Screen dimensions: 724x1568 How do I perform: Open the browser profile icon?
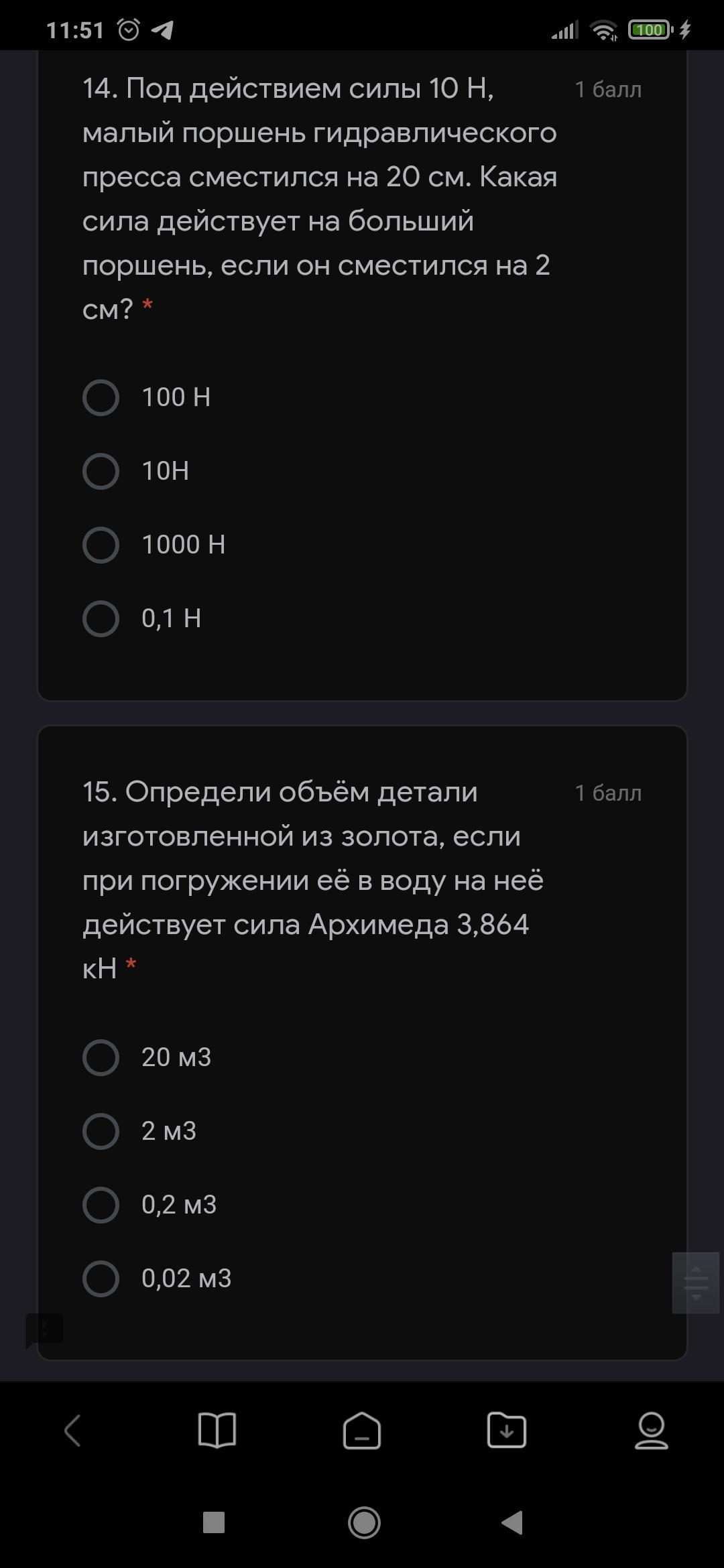[651, 1431]
